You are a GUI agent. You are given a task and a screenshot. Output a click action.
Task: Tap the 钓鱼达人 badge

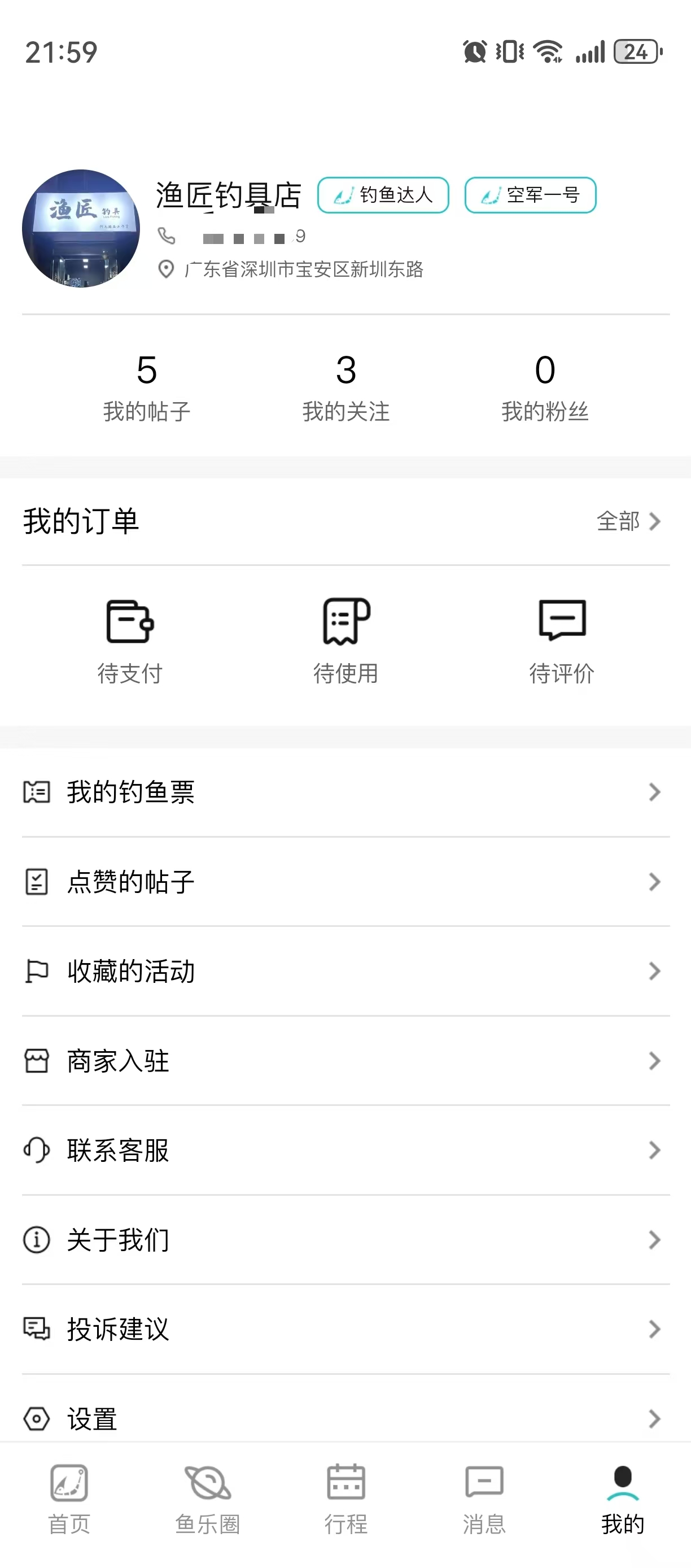click(383, 195)
